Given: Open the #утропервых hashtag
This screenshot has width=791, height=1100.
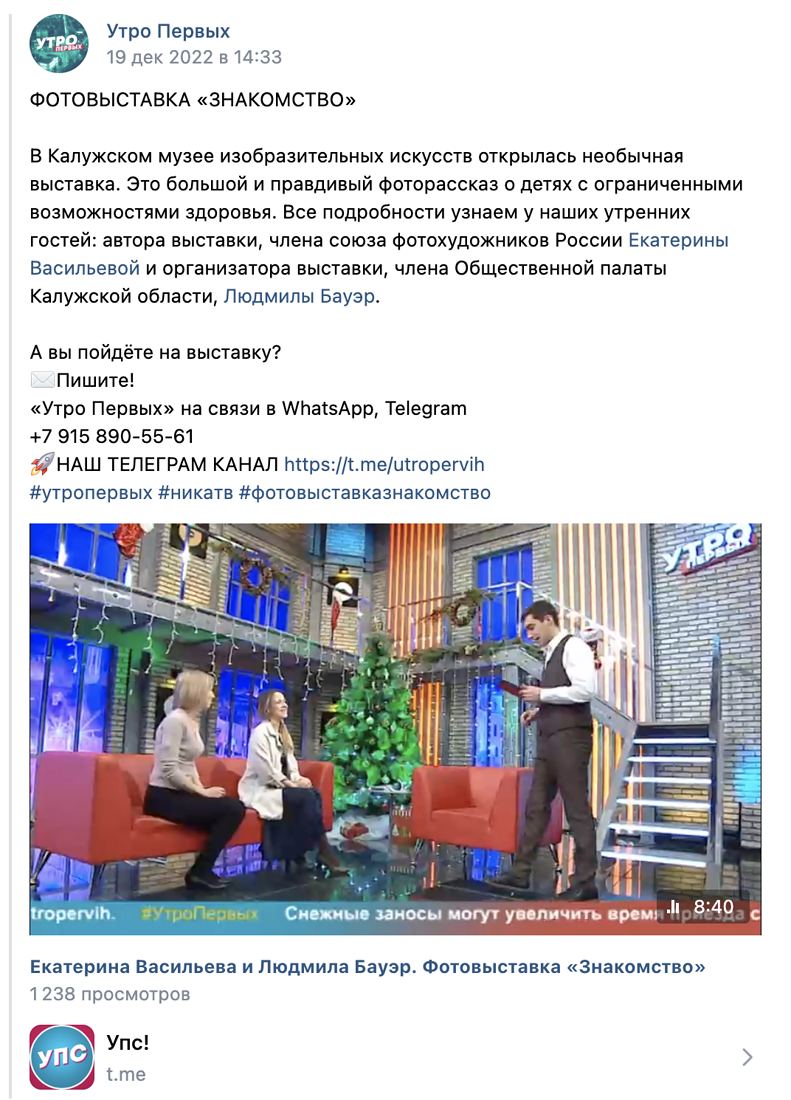Looking at the screenshot, I should point(91,492).
